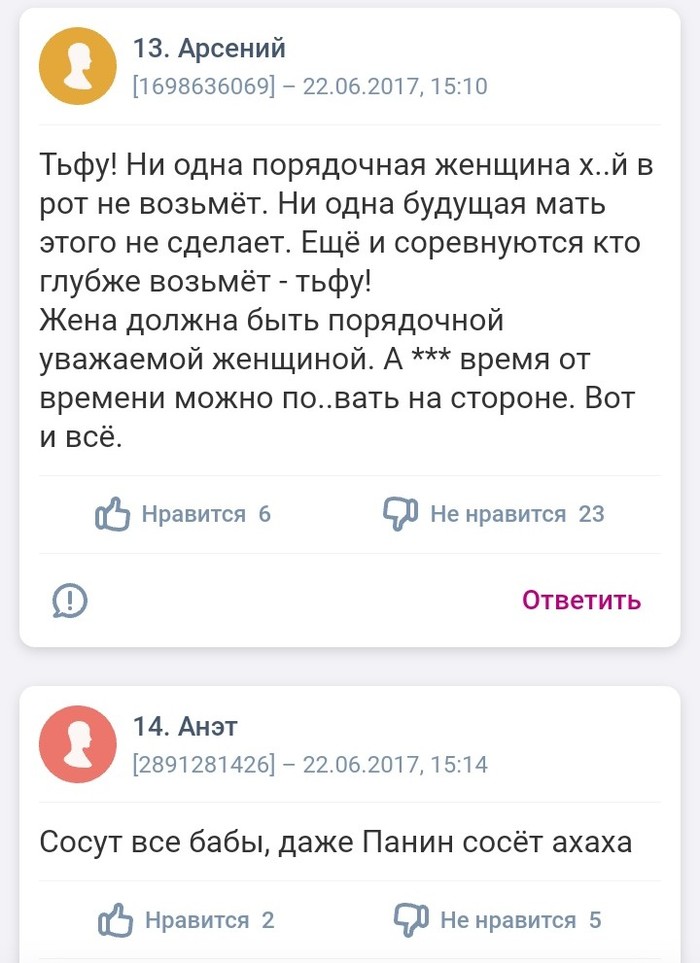Dislike Арсений's comment with Не нравится
The width and height of the screenshot is (700, 963).
(x=494, y=514)
